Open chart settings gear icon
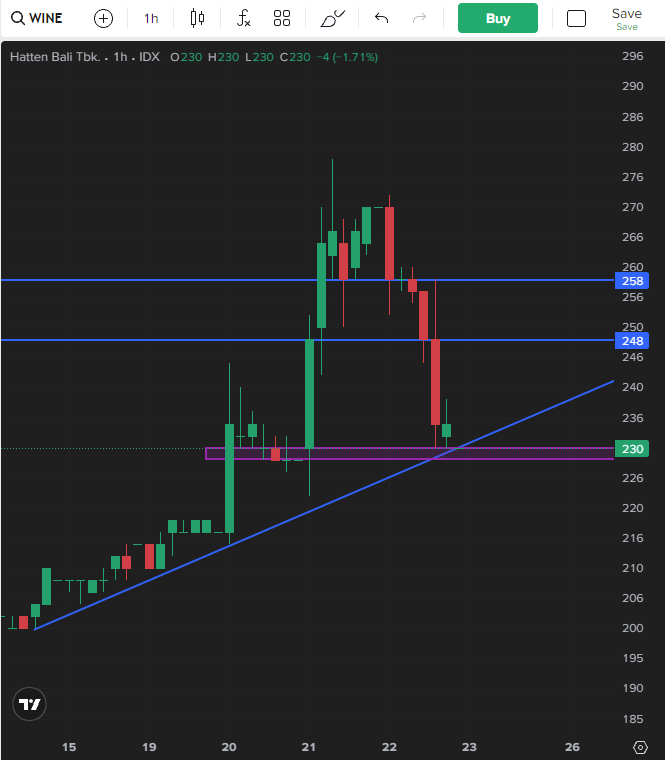665x760 pixels. pyautogui.click(x=641, y=747)
